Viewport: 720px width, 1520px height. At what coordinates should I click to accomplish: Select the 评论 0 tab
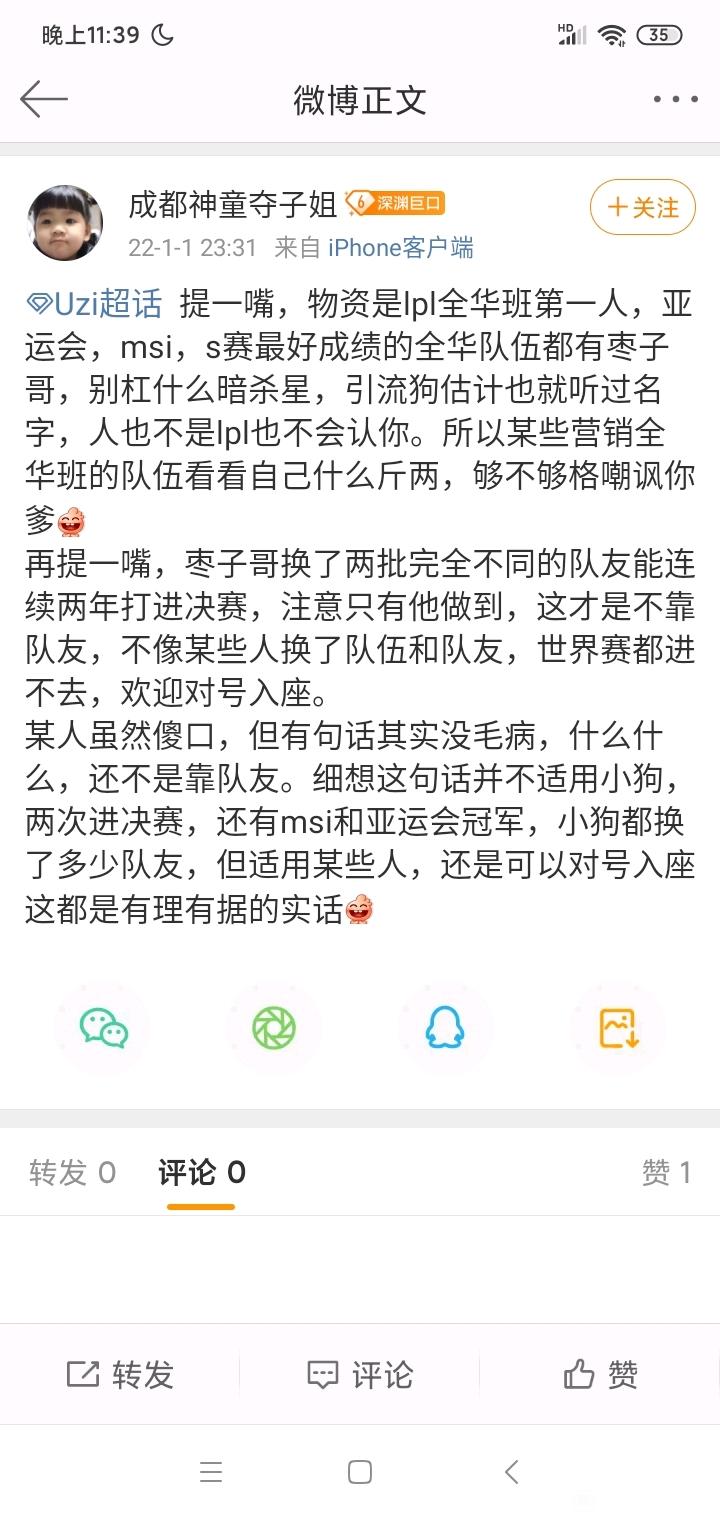(x=201, y=1172)
